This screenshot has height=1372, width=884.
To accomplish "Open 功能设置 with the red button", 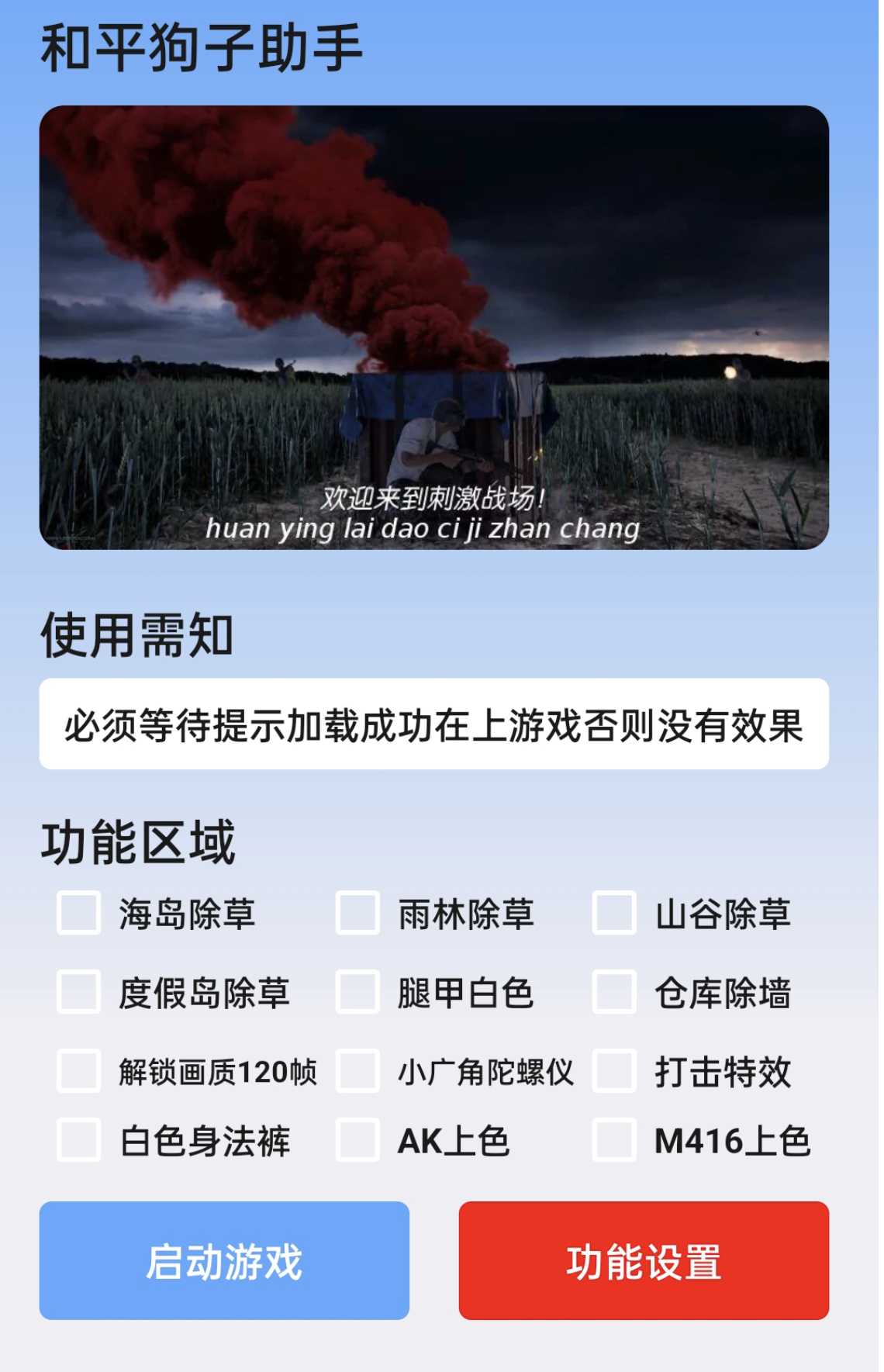I will (644, 1260).
